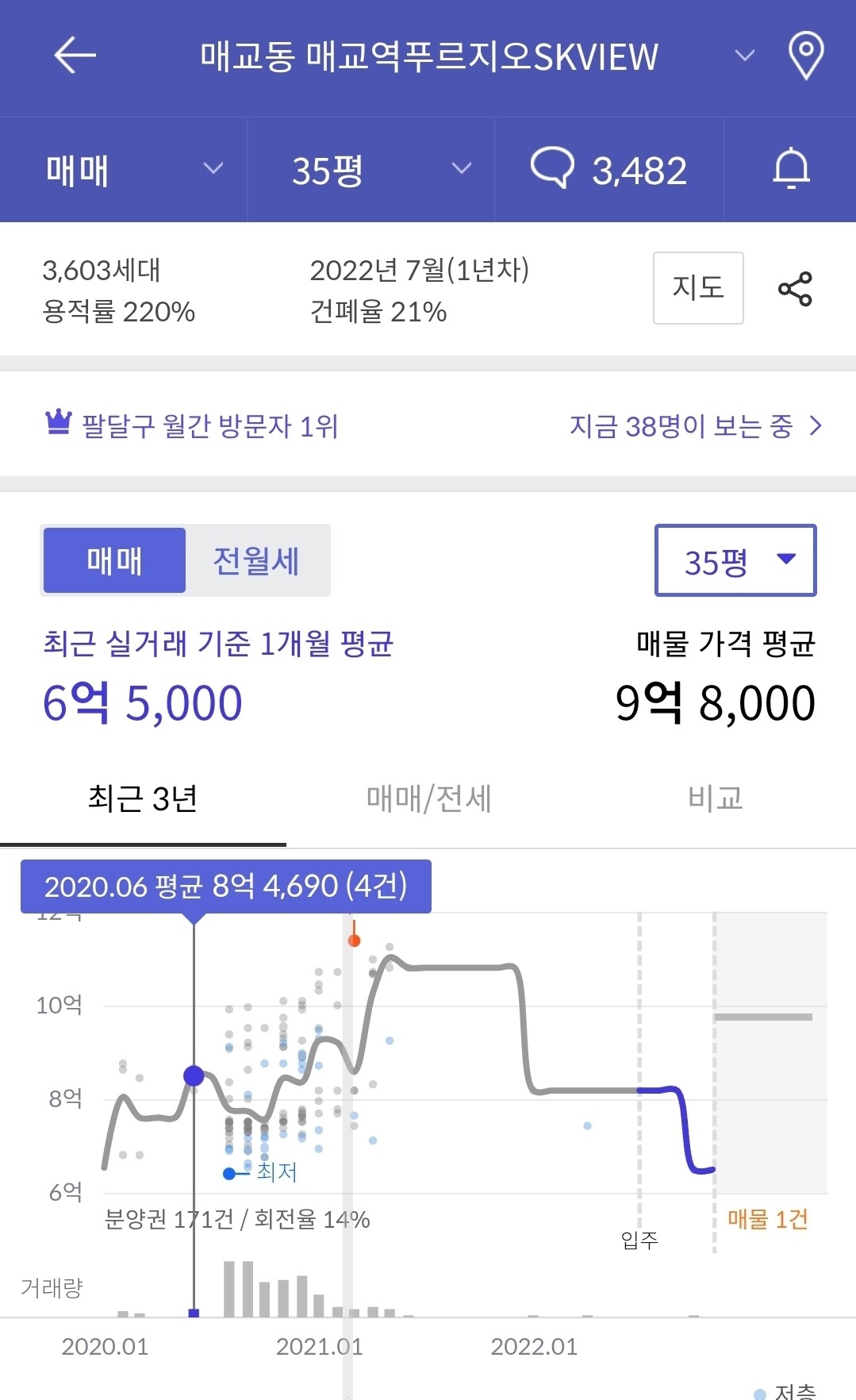
Task: Tap the notification bell for alerts
Action: tap(791, 170)
